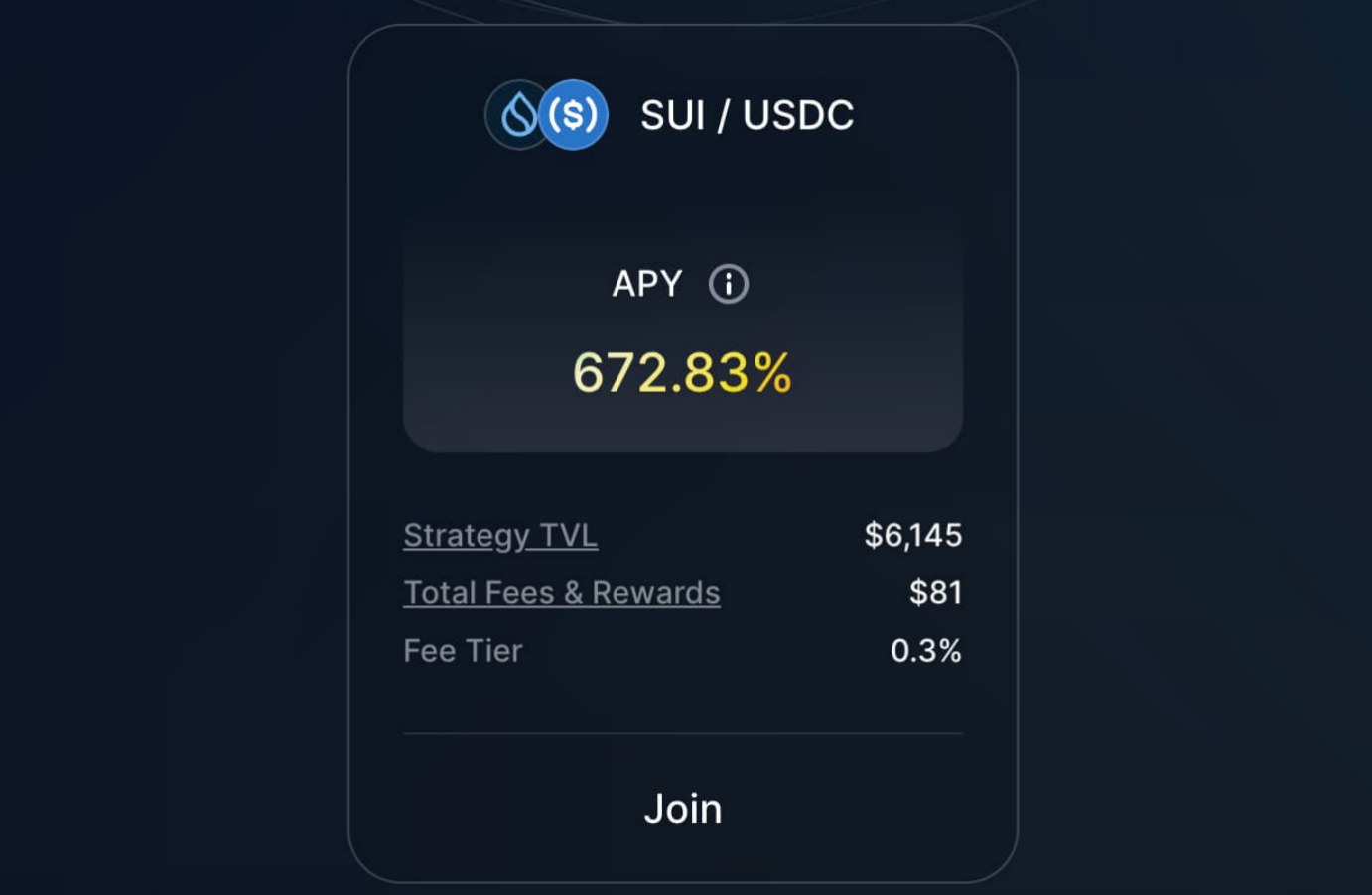The width and height of the screenshot is (1372, 895).
Task: Open the APY info icon
Action: (x=728, y=284)
